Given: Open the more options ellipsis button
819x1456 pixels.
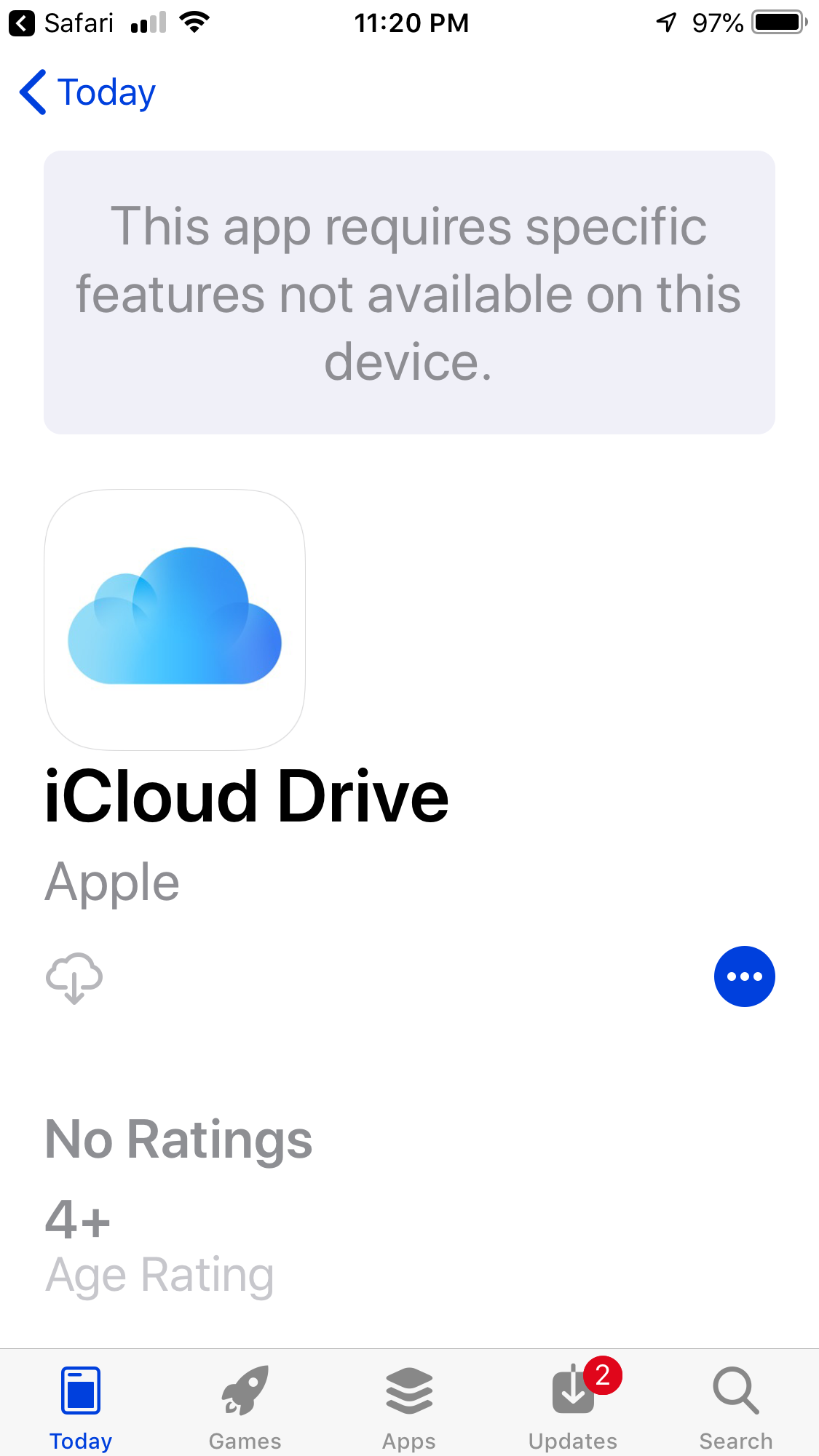Looking at the screenshot, I should [743, 976].
